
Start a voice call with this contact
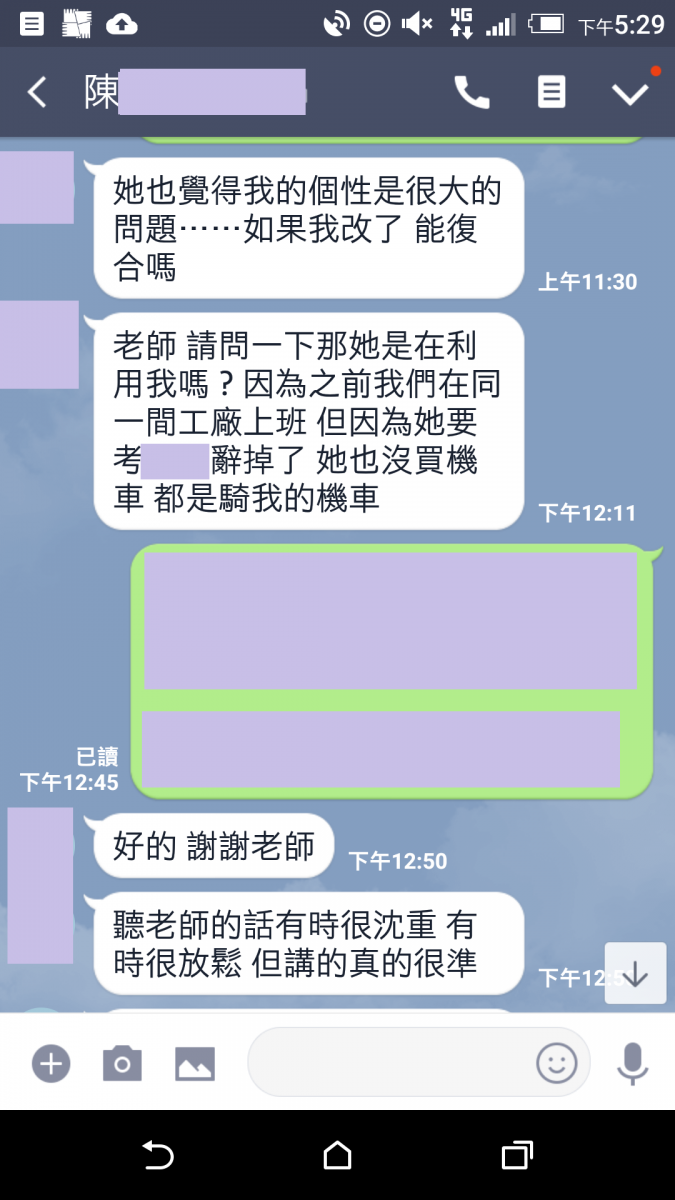[472, 93]
